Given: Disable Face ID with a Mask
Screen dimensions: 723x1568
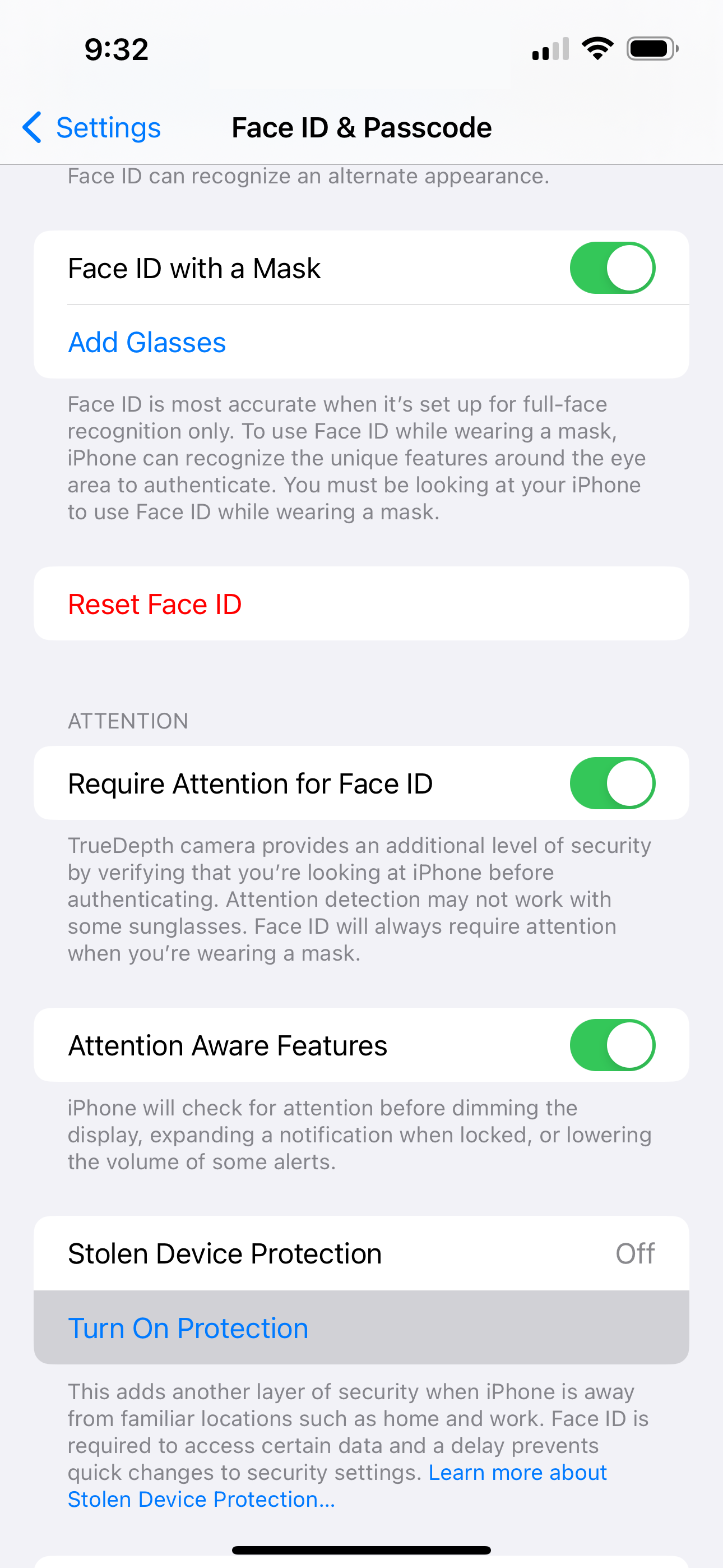Looking at the screenshot, I should click(612, 267).
